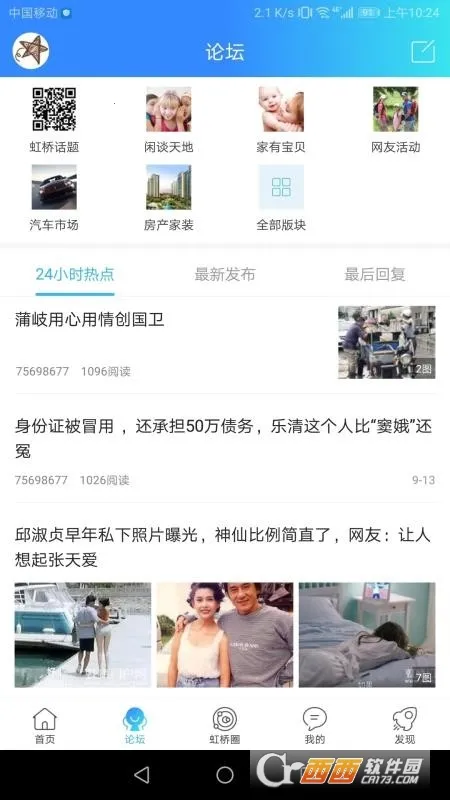Open the 发现 tab
The width and height of the screenshot is (450, 800).
click(x=405, y=726)
